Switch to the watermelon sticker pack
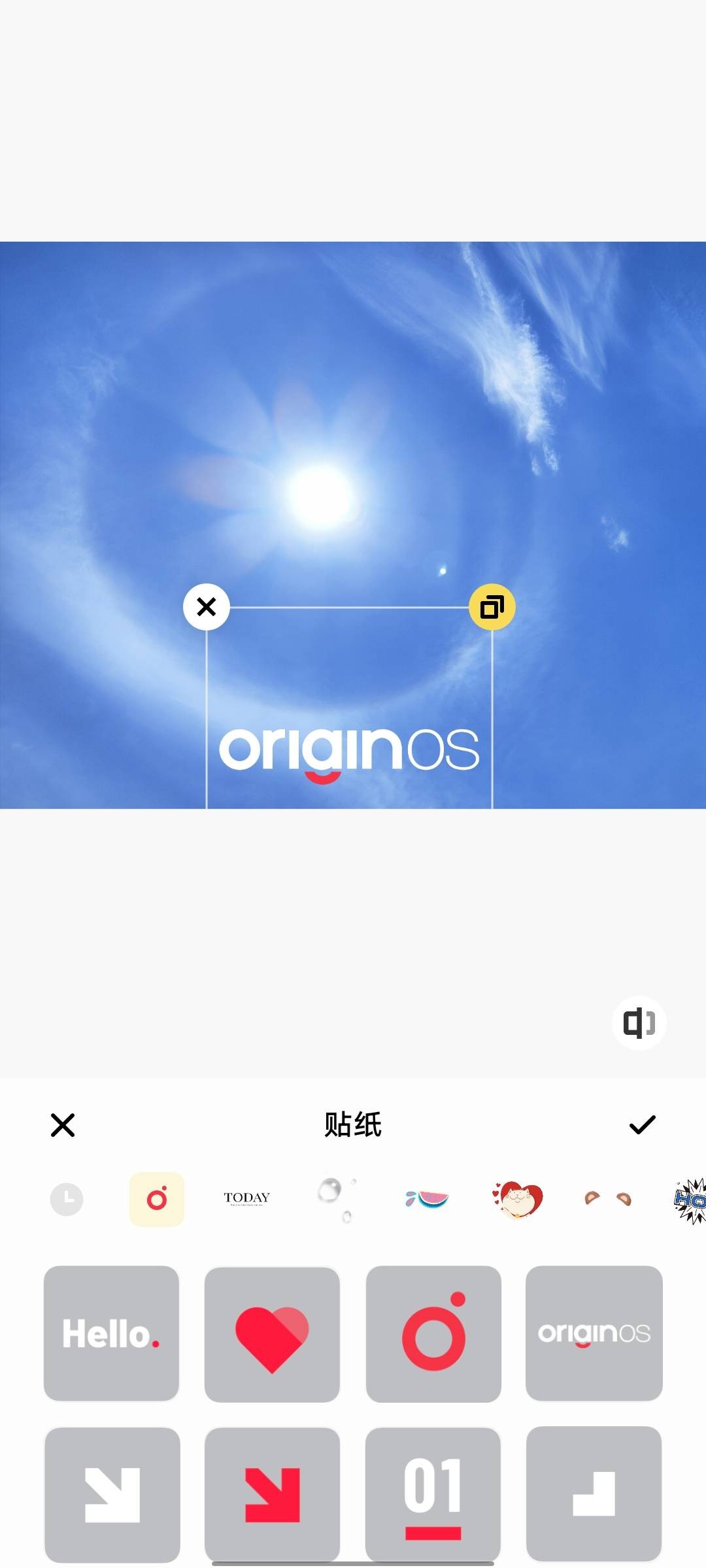706x1568 pixels. coord(427,1199)
